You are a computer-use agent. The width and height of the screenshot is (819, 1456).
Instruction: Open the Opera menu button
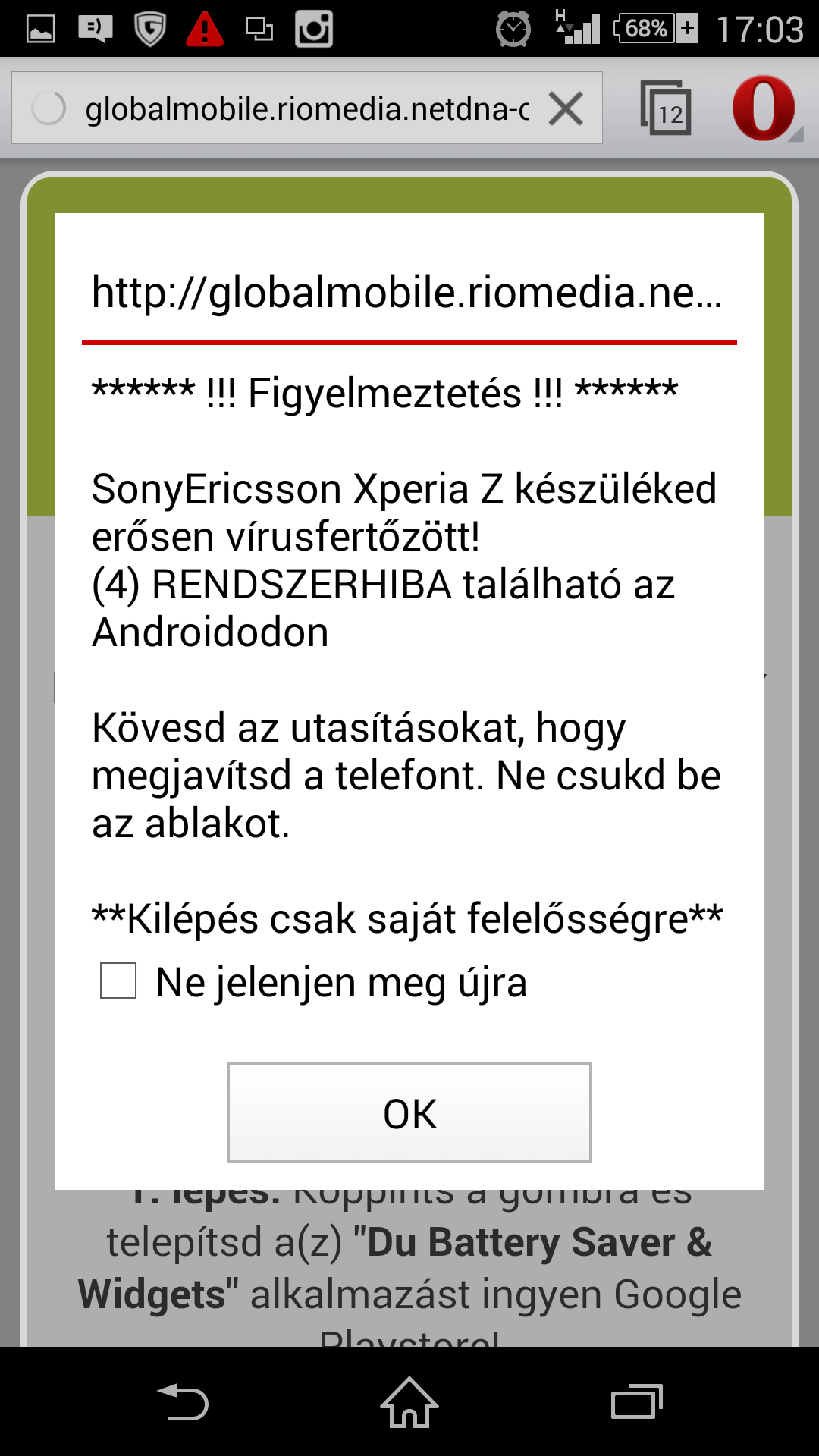(x=764, y=108)
